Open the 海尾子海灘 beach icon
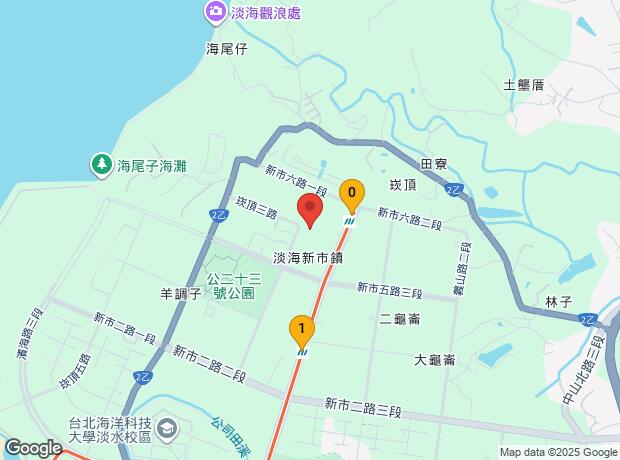 [101, 163]
